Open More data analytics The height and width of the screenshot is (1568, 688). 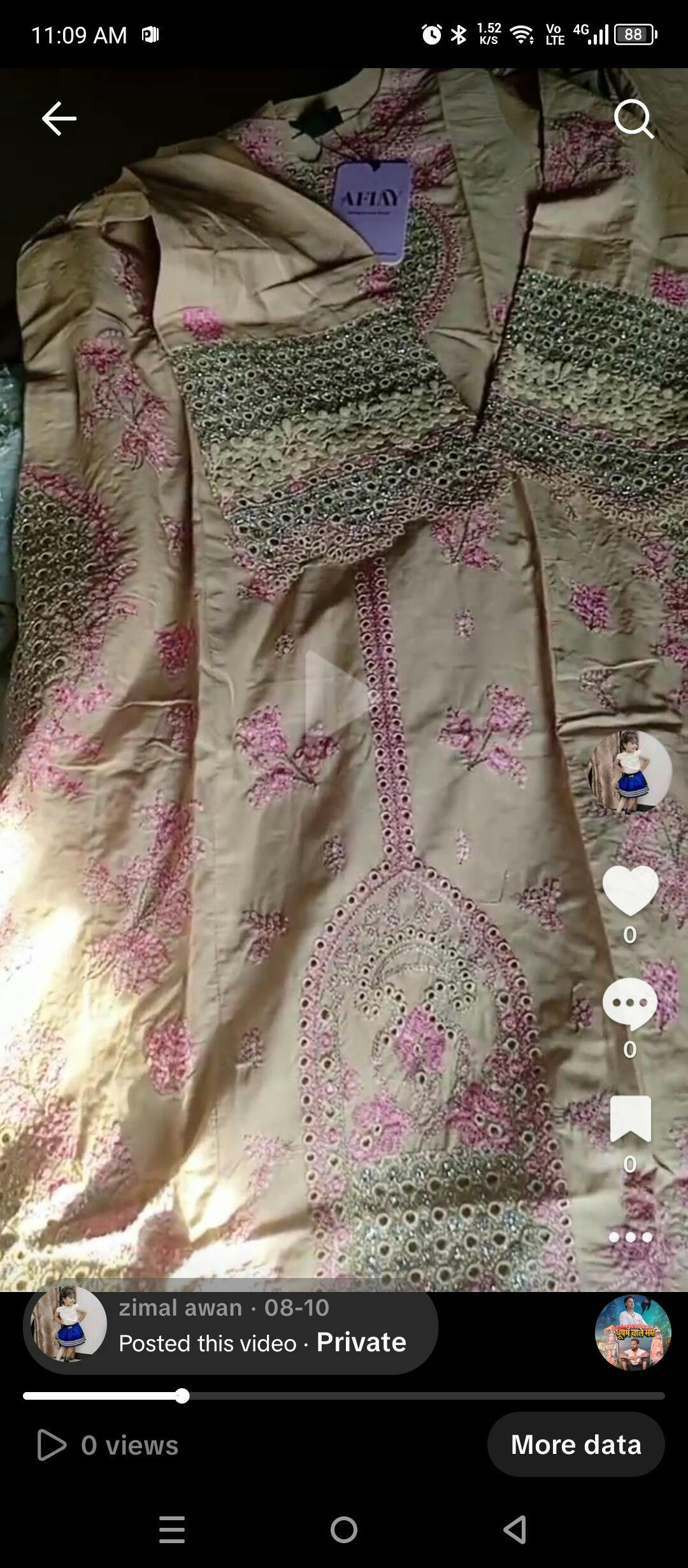pyautogui.click(x=576, y=1444)
